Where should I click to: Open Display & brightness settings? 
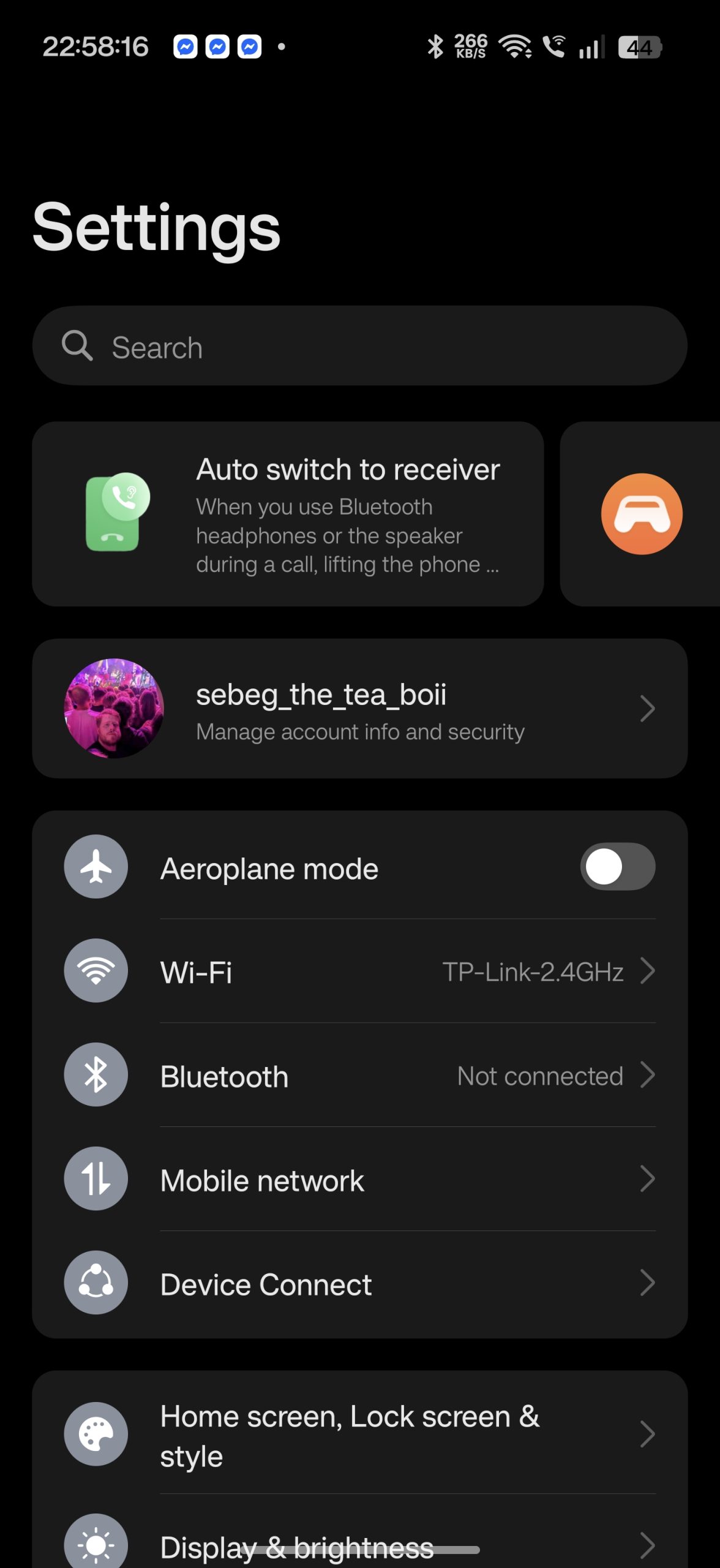pos(359,1543)
